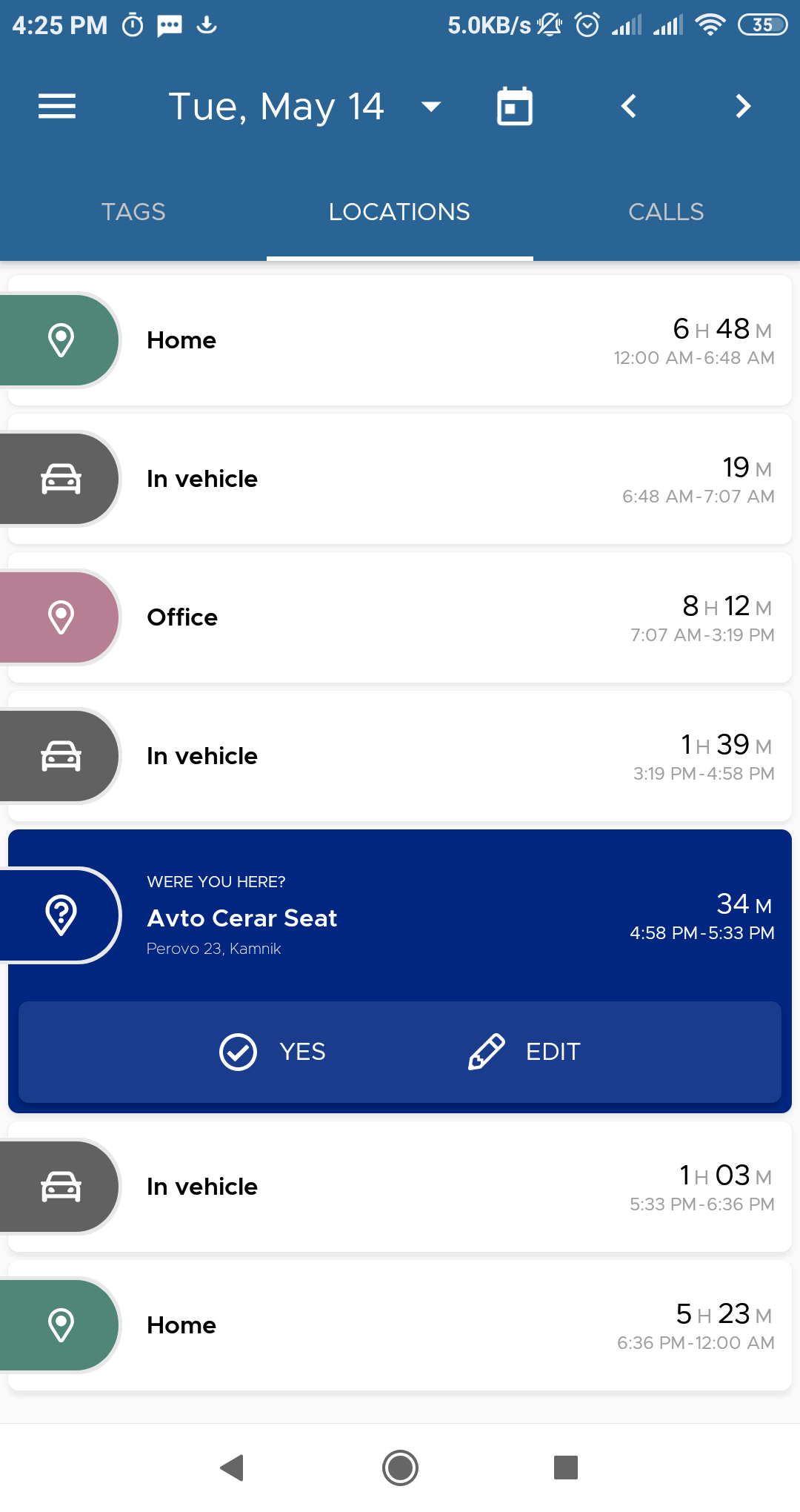800x1512 pixels.
Task: Open the 19-minute In vehicle entry
Action: tap(400, 479)
